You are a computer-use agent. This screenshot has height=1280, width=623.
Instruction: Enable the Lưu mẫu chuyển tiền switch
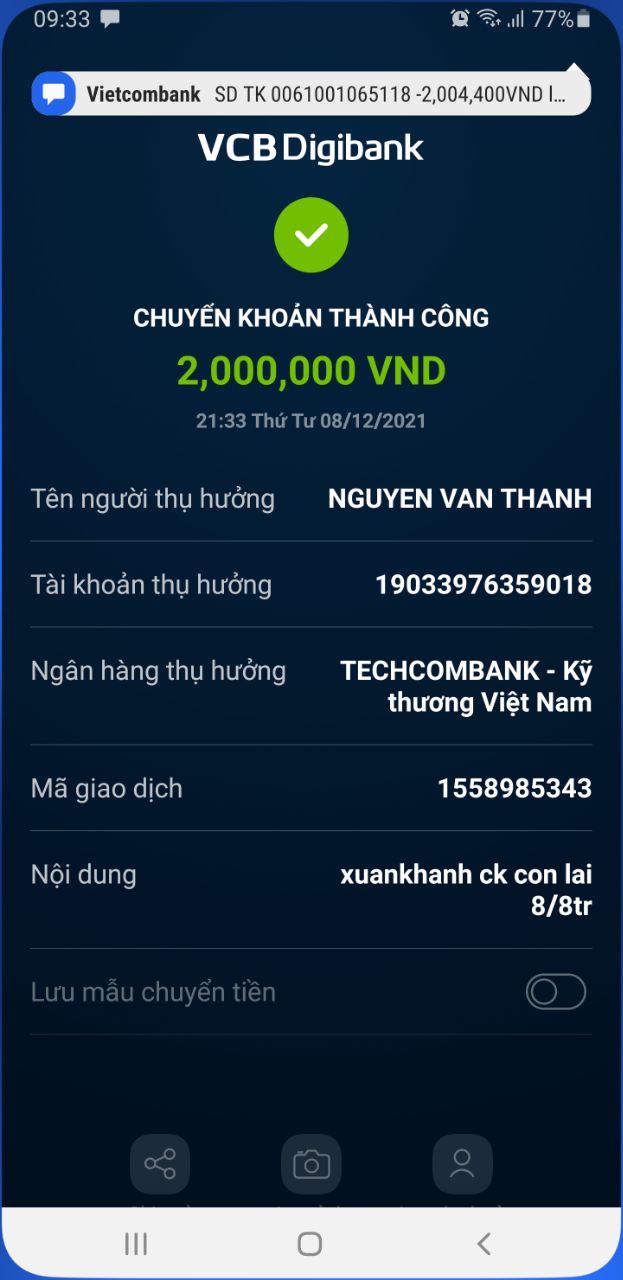pos(556,992)
